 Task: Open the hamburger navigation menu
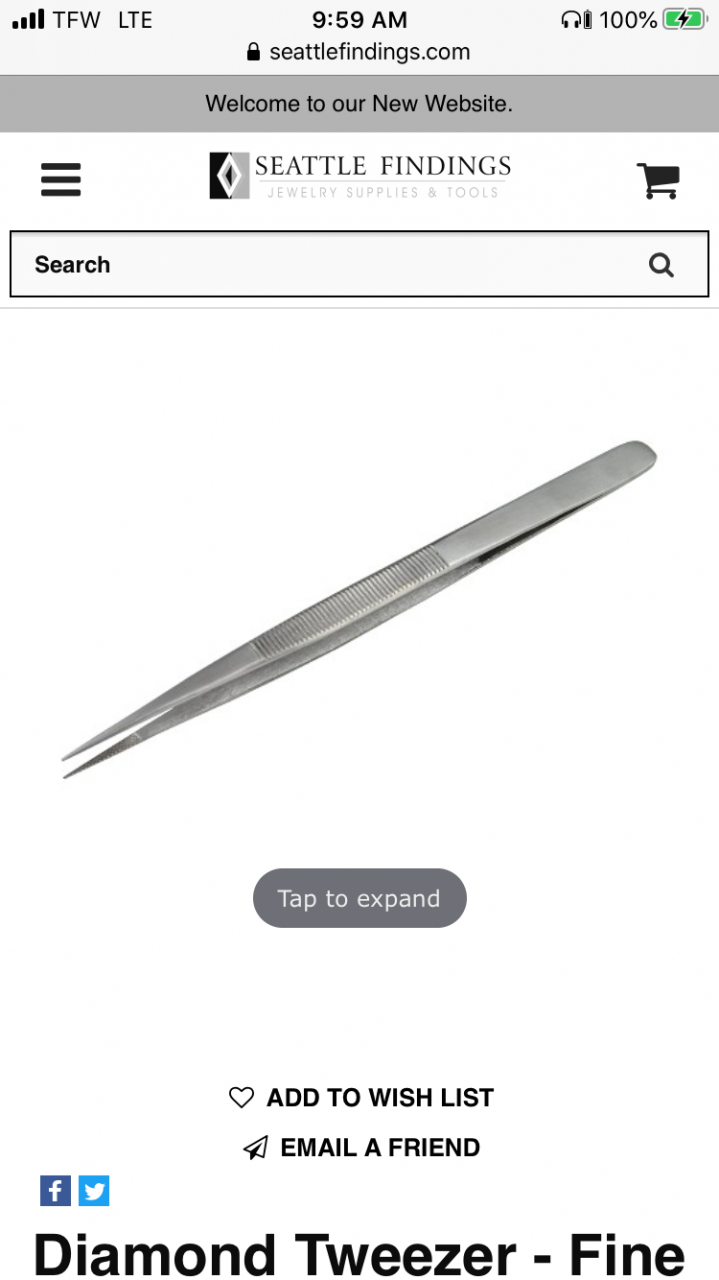pyautogui.click(x=61, y=180)
